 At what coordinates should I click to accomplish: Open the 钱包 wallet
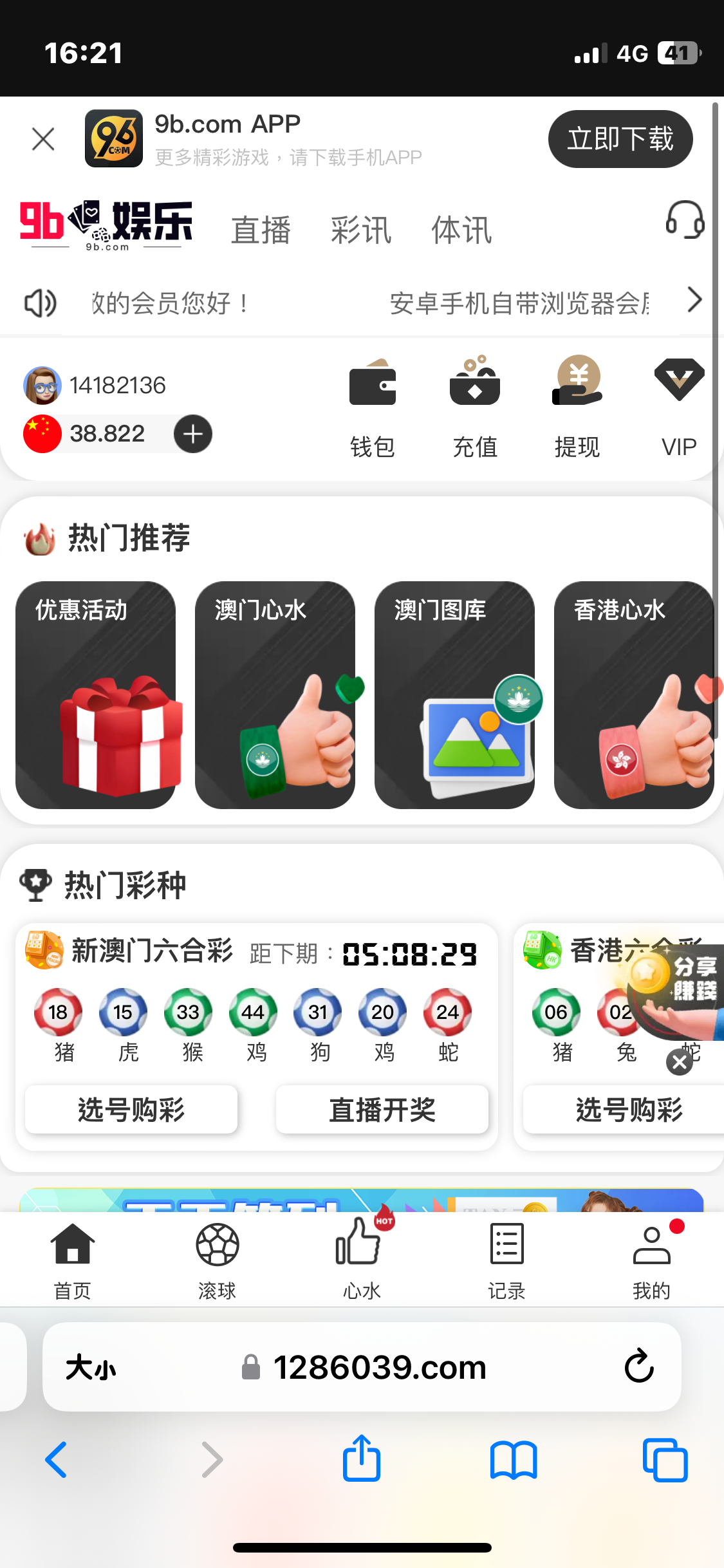(373, 406)
